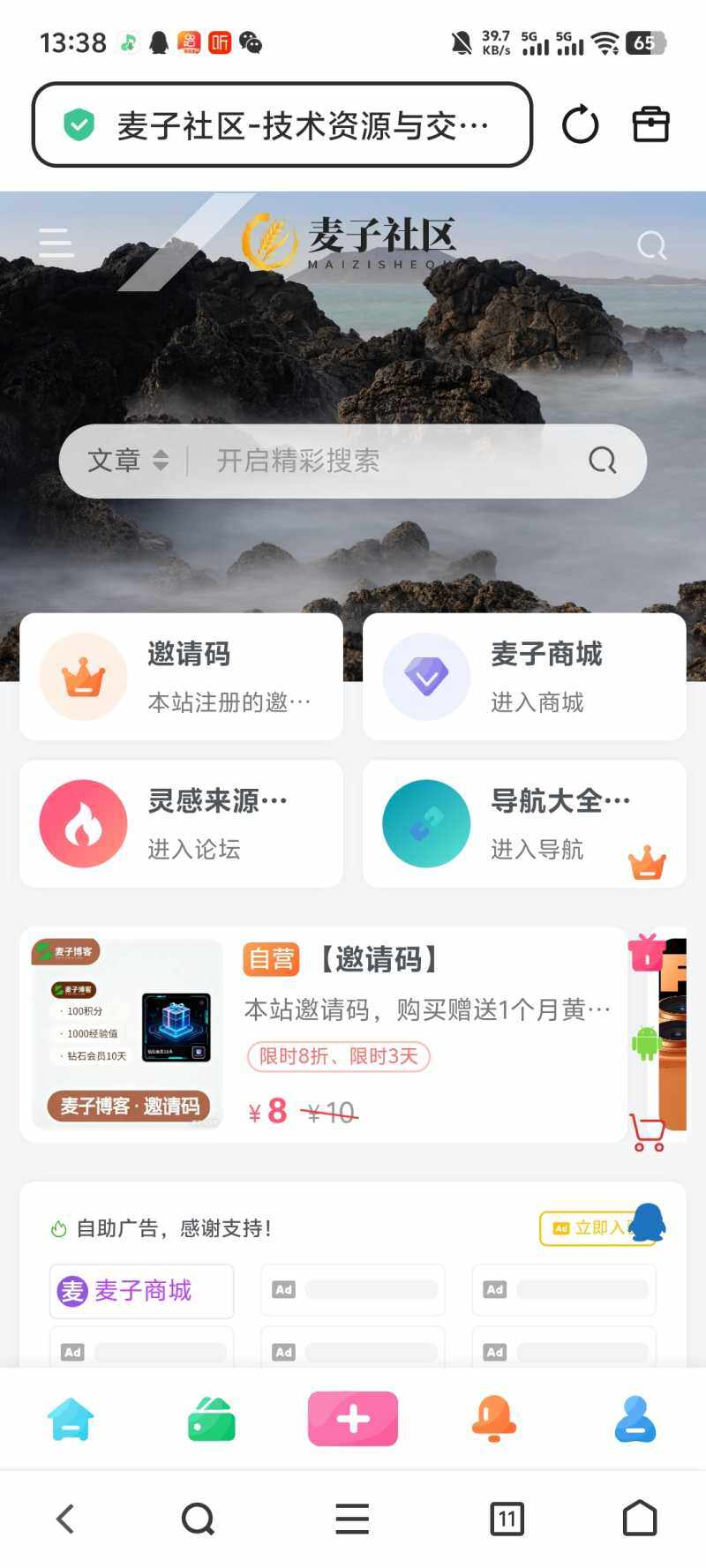The height and width of the screenshot is (1568, 706).
Task: Open the browser tab switcher showing 11 tabs
Action: click(507, 1519)
